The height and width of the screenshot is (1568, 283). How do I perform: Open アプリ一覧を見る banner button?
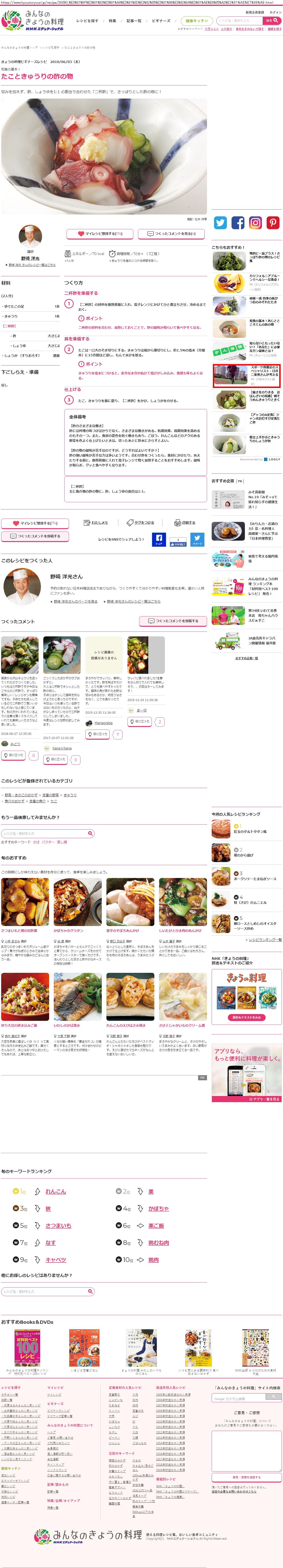(x=247, y=1099)
